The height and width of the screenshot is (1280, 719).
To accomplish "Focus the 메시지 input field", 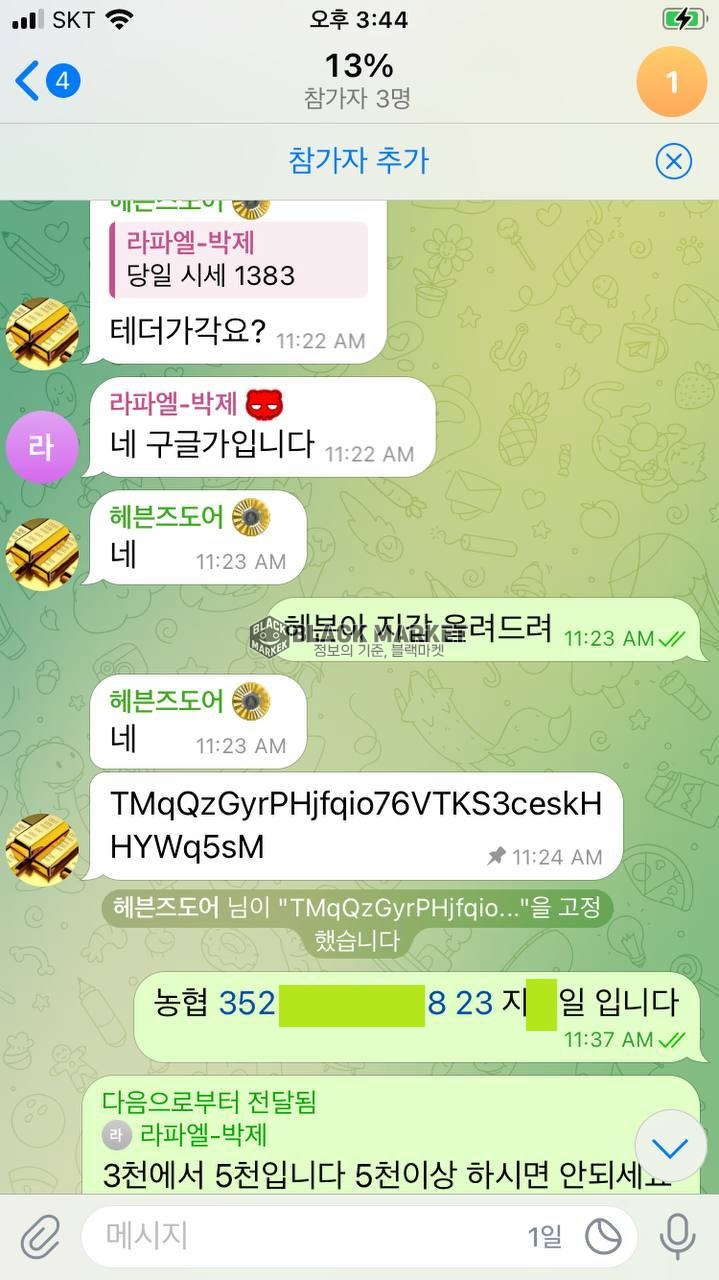I will [x=300, y=1237].
